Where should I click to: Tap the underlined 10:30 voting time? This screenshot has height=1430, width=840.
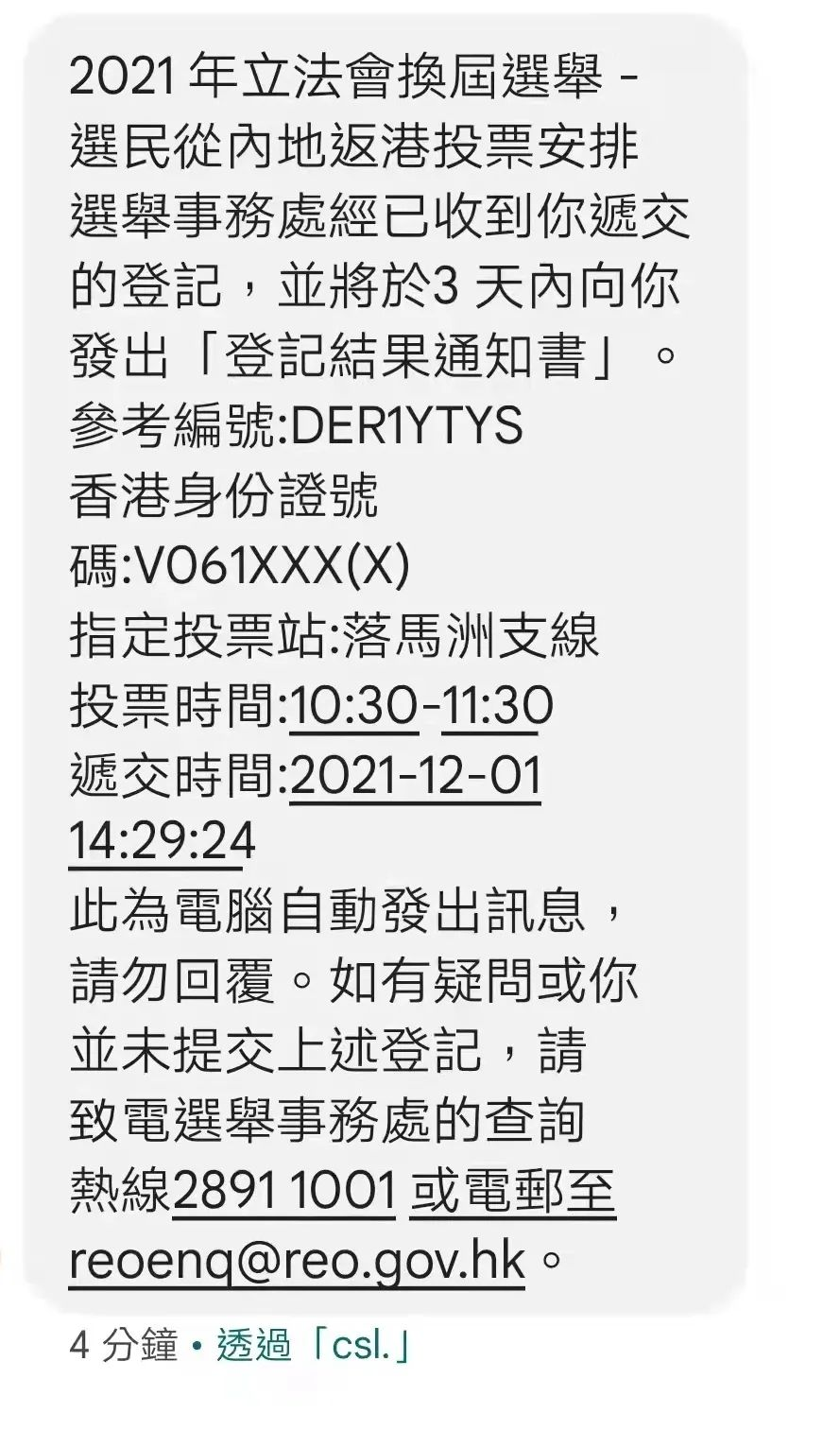coord(353,707)
